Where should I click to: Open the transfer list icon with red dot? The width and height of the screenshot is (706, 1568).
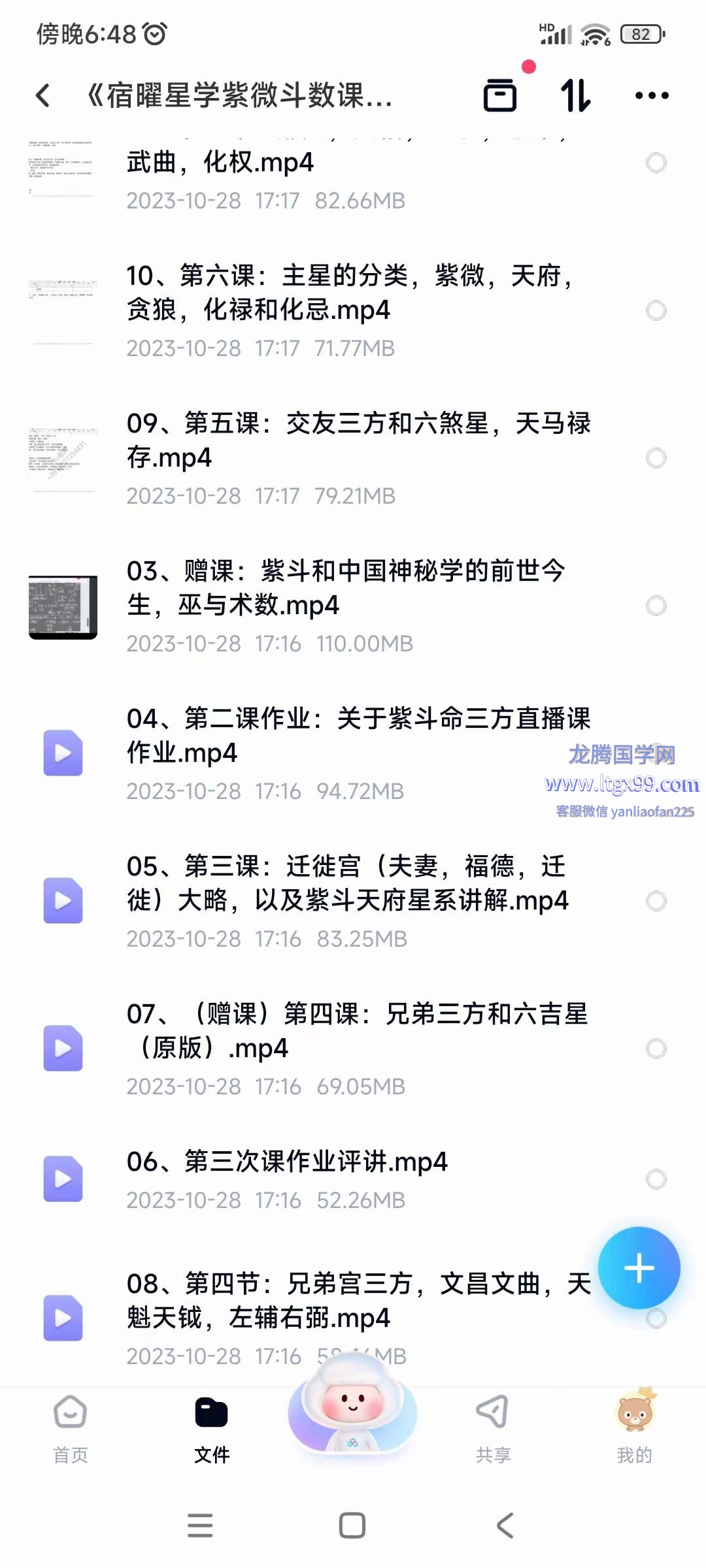tap(500, 95)
